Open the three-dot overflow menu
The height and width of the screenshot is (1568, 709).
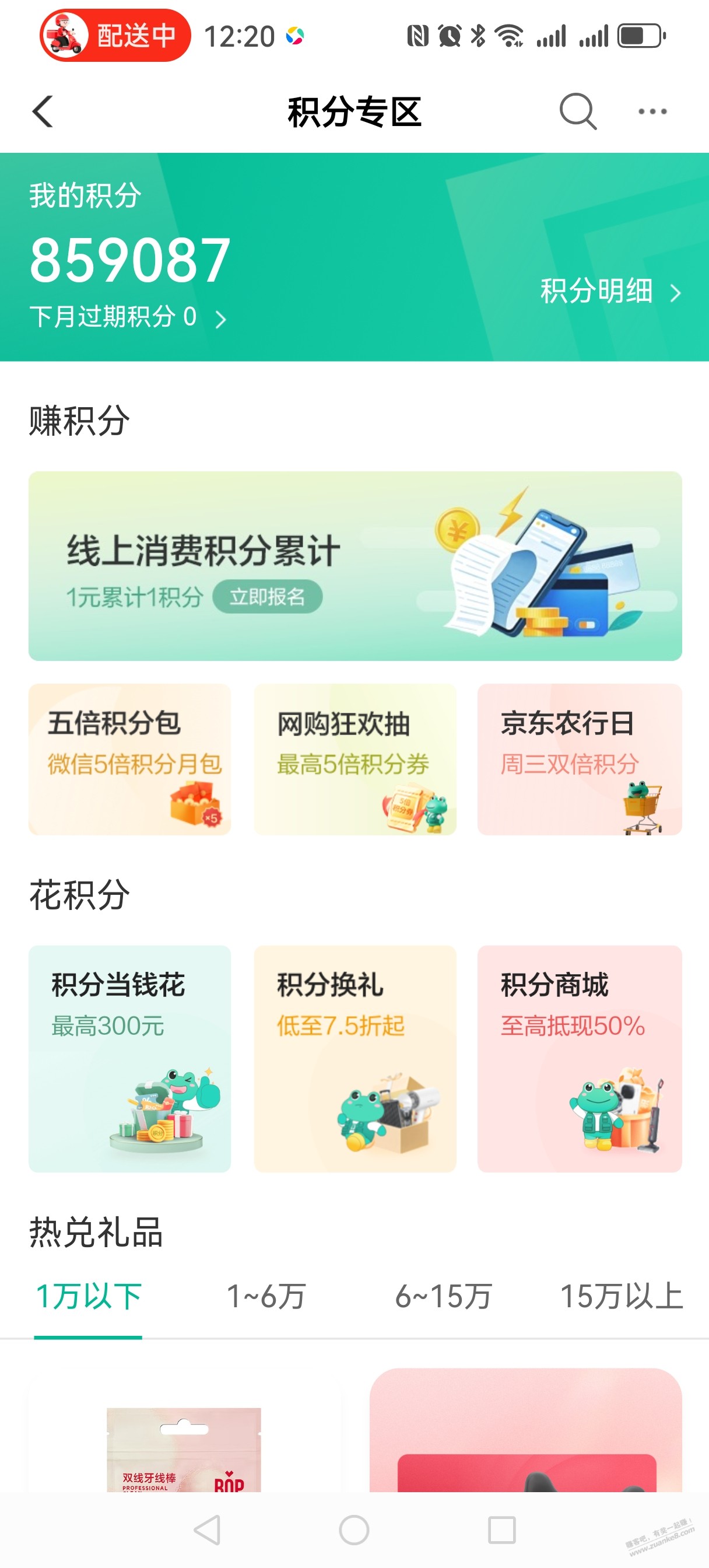point(652,111)
